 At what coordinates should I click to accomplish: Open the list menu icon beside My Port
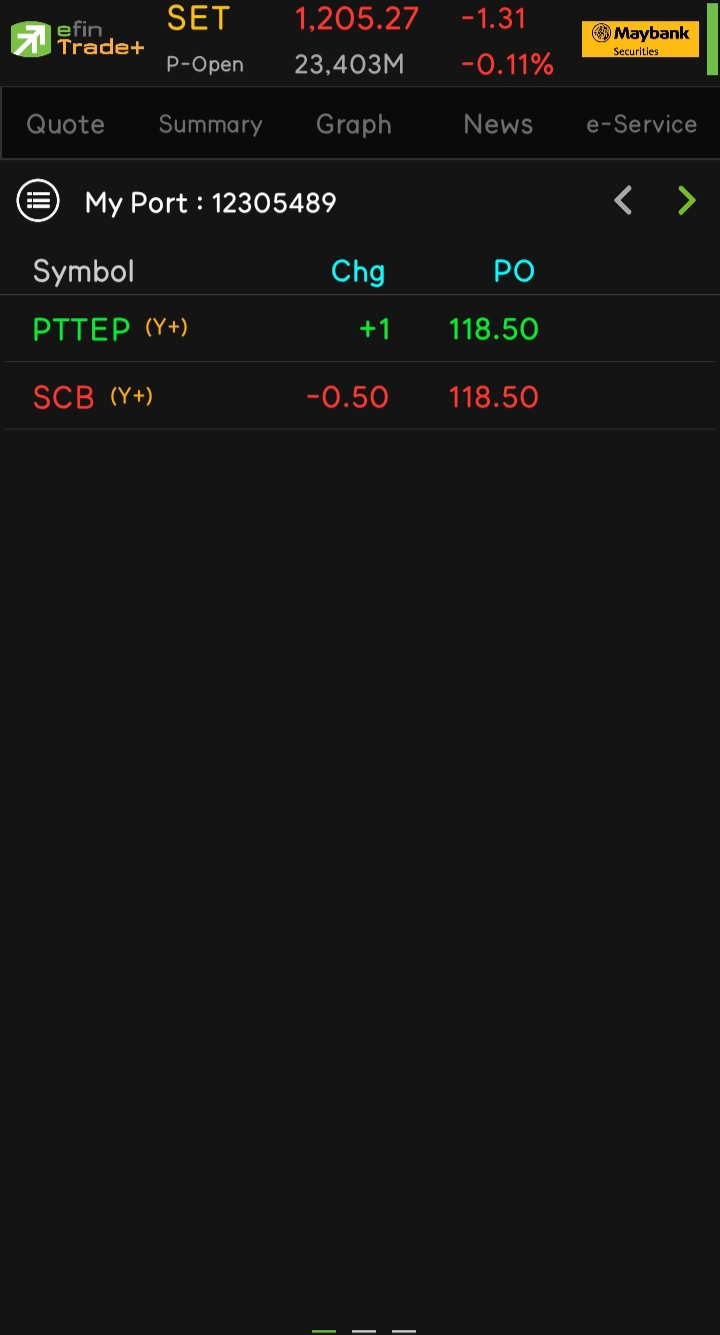38,201
